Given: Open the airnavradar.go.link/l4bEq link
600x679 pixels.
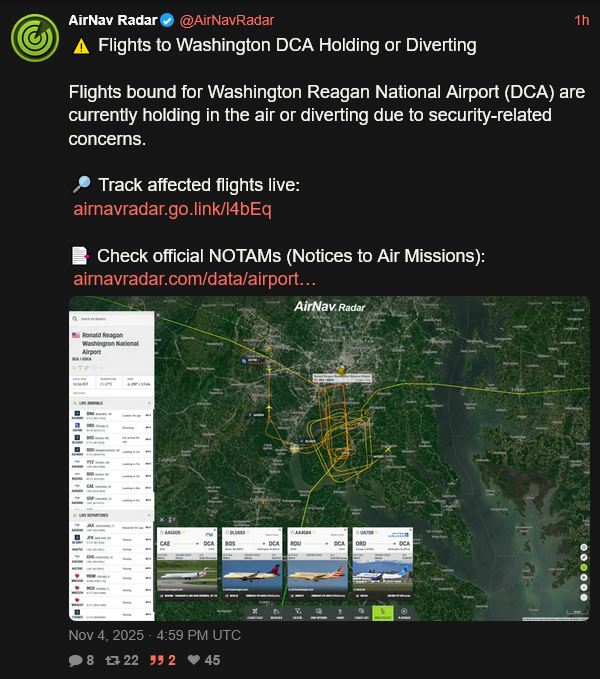Looking at the screenshot, I should pos(172,210).
